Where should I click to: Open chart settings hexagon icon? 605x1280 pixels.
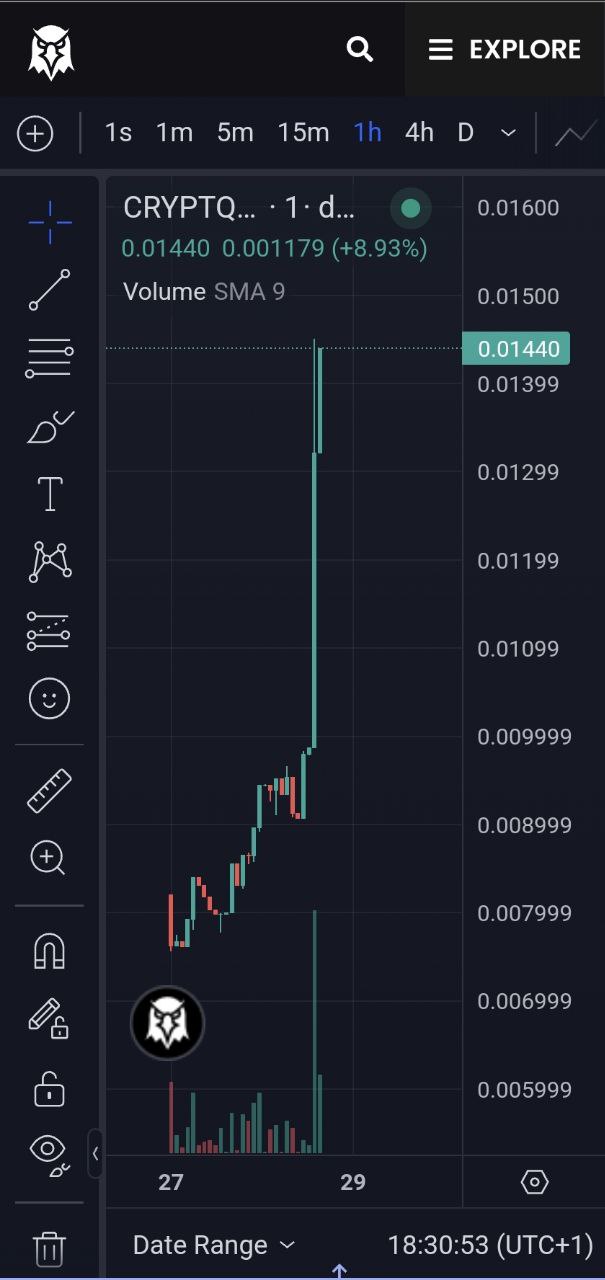point(535,1183)
